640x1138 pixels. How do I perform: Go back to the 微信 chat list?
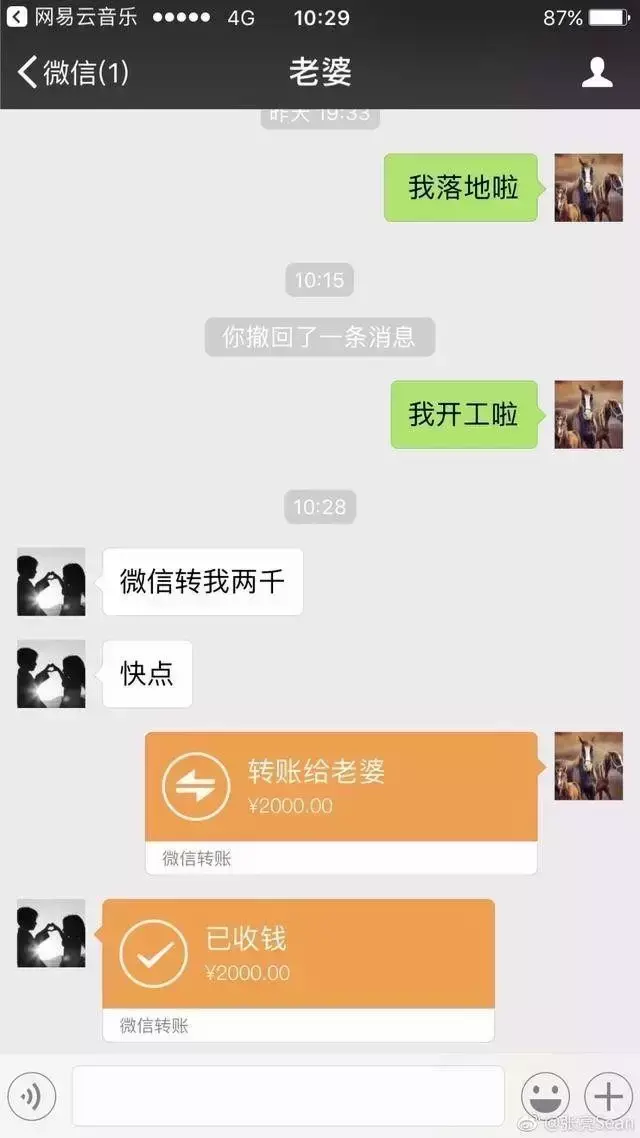click(72, 72)
